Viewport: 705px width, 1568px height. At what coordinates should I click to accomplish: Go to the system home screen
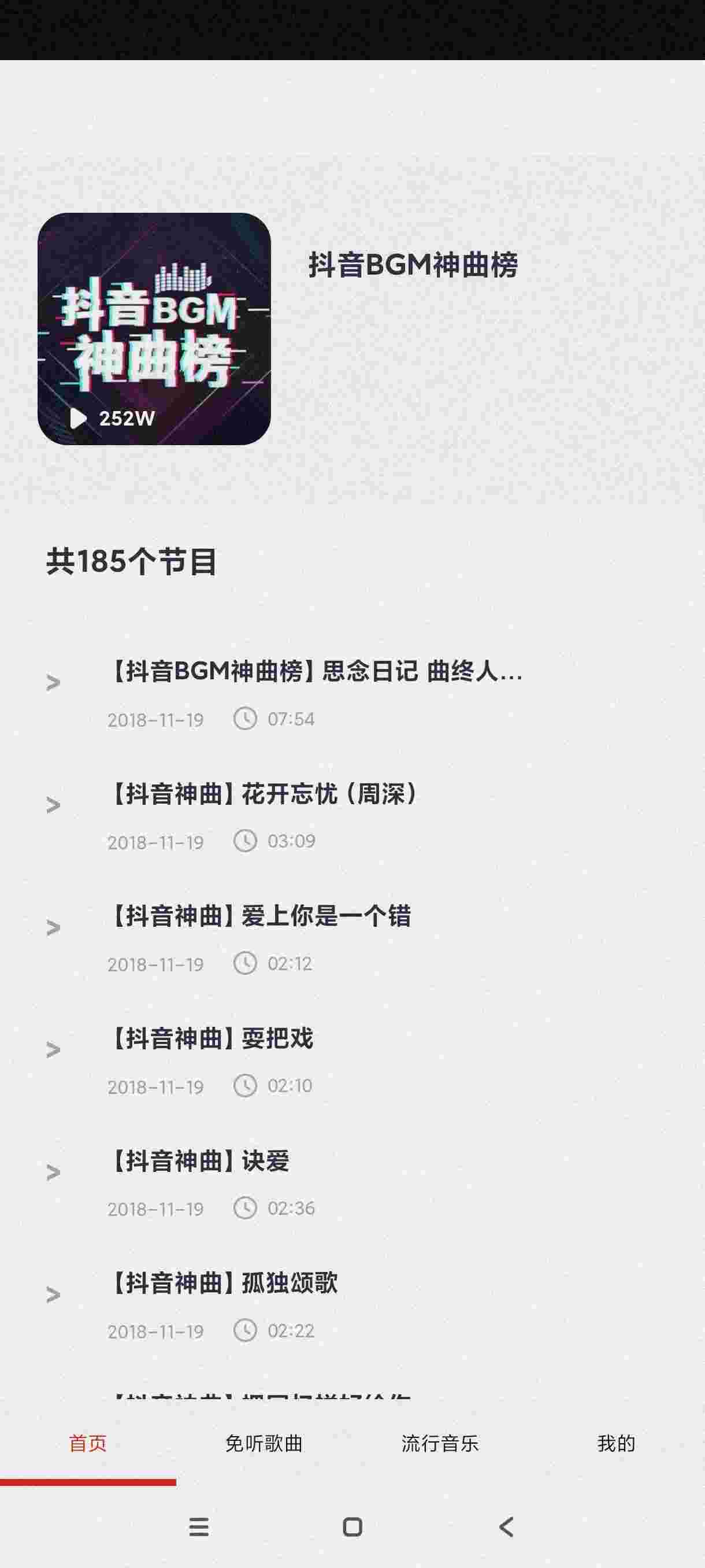tap(352, 1526)
